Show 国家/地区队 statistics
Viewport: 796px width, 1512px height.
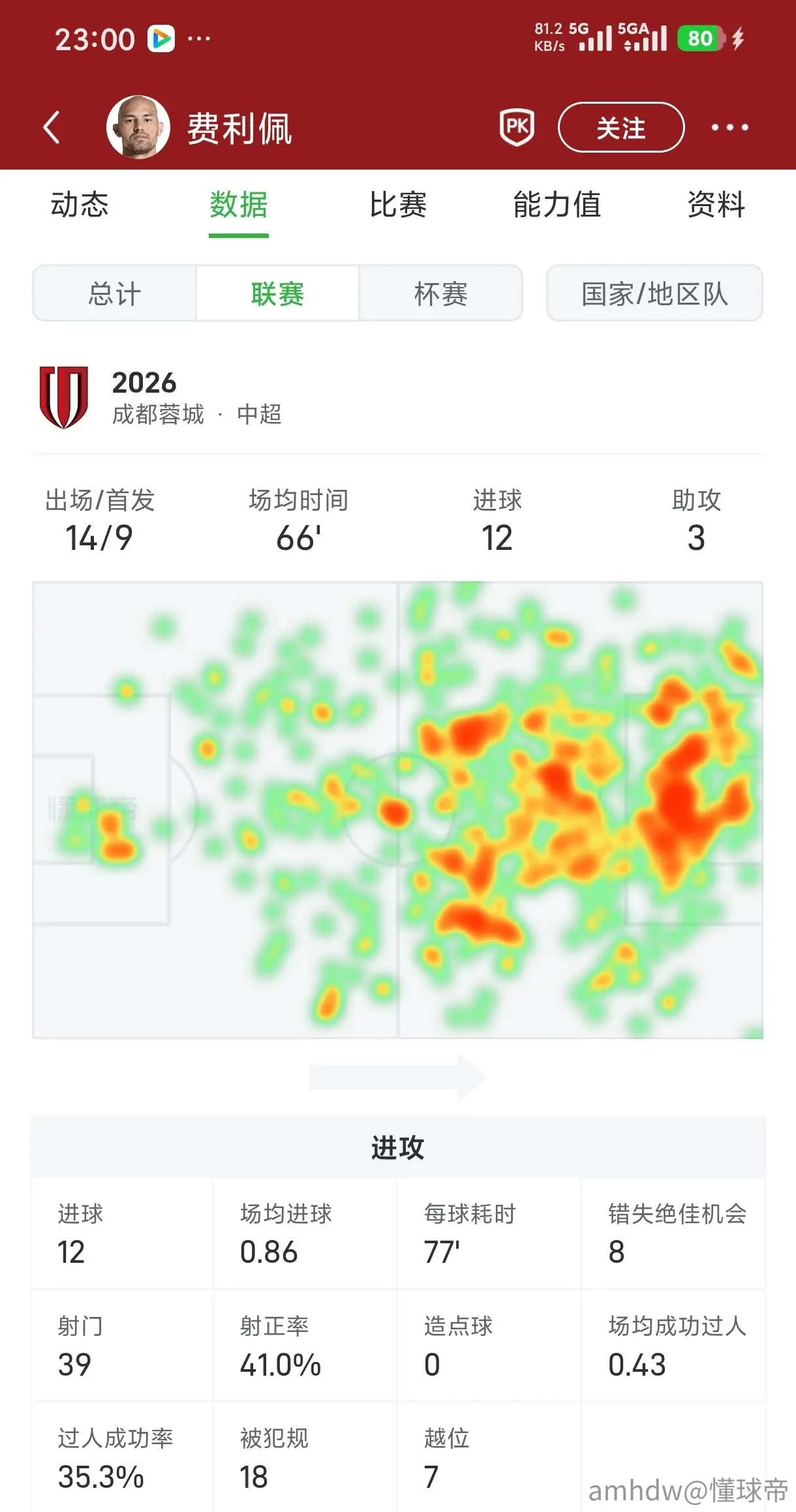pos(654,294)
